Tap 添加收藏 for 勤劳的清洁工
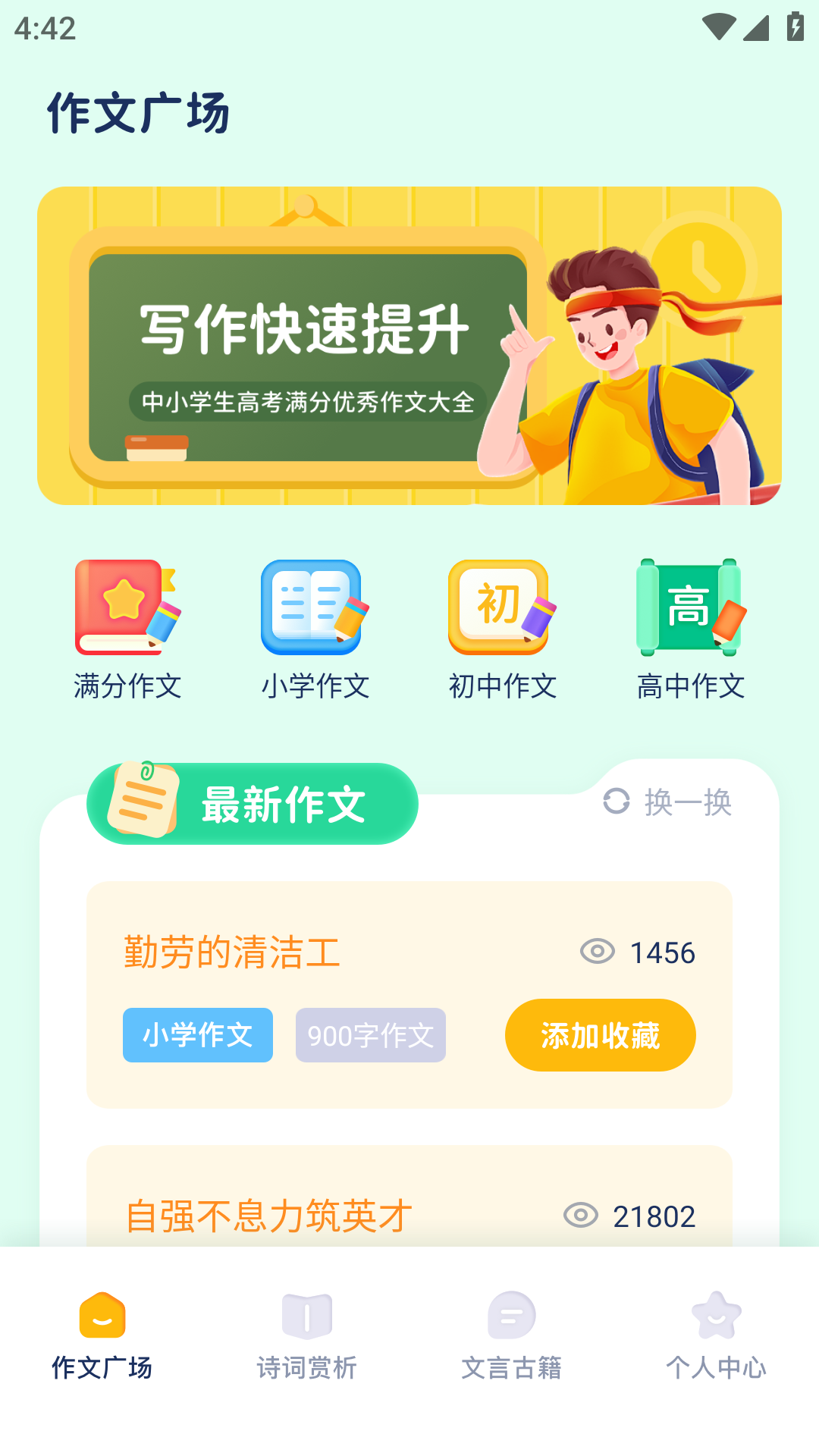The image size is (819, 1456). [x=600, y=1035]
